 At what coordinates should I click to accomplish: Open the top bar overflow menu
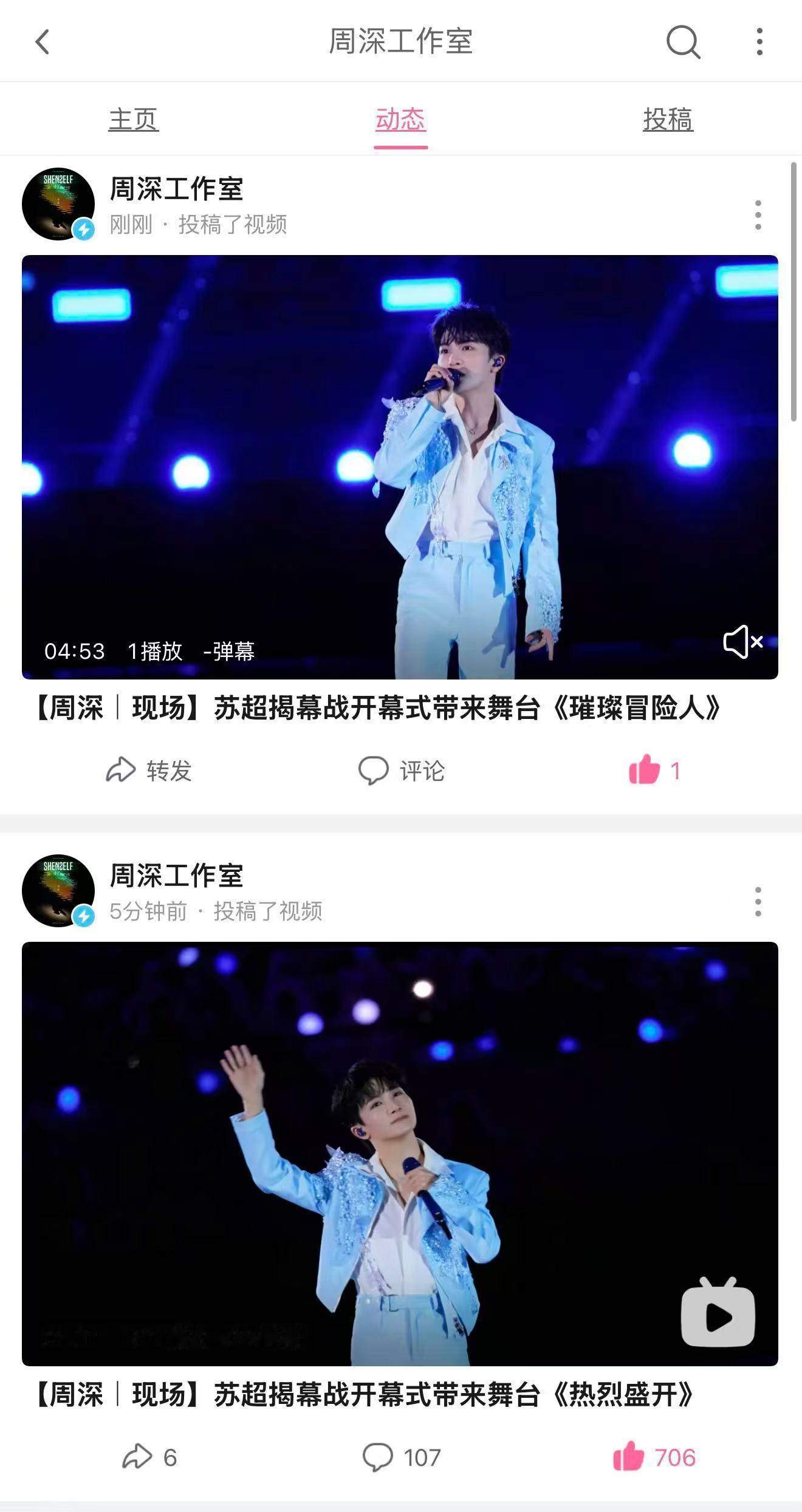pyautogui.click(x=759, y=42)
